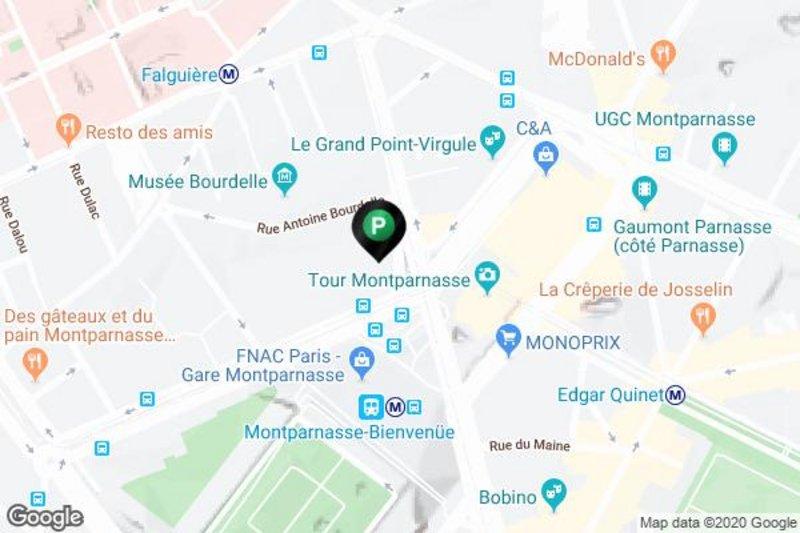Tap the green parking pin marker

pyautogui.click(x=379, y=227)
